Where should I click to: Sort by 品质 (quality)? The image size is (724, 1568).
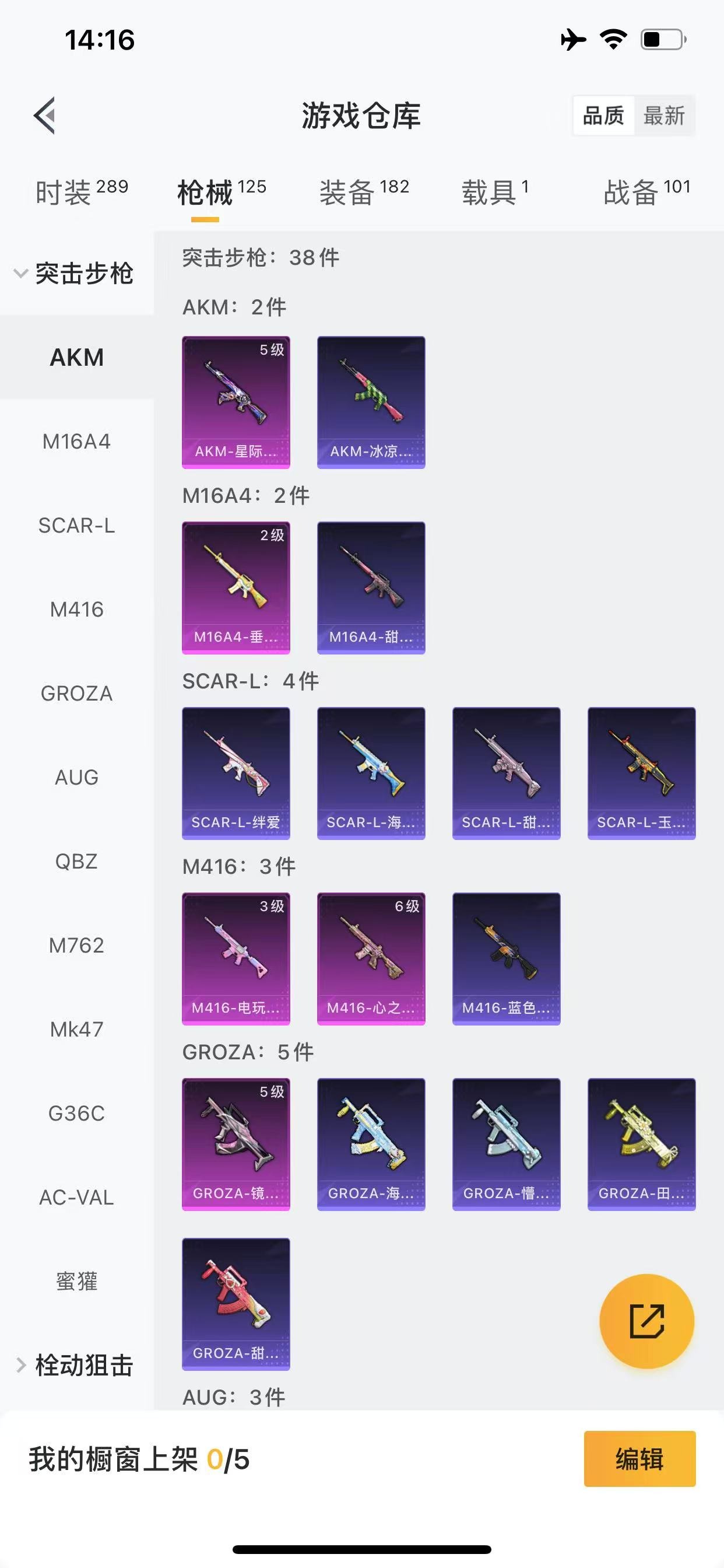coord(603,115)
